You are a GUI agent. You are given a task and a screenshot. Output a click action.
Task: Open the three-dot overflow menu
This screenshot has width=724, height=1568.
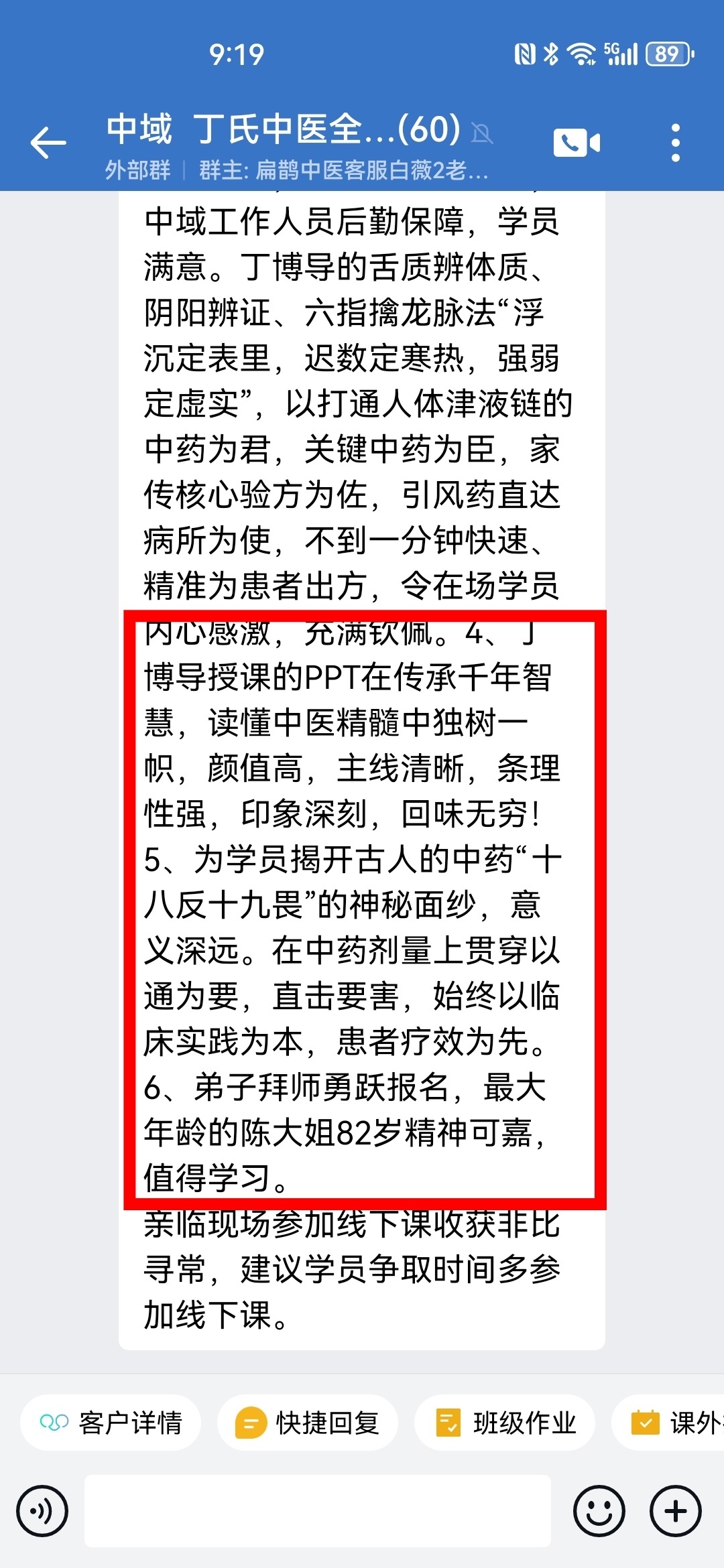[675, 142]
